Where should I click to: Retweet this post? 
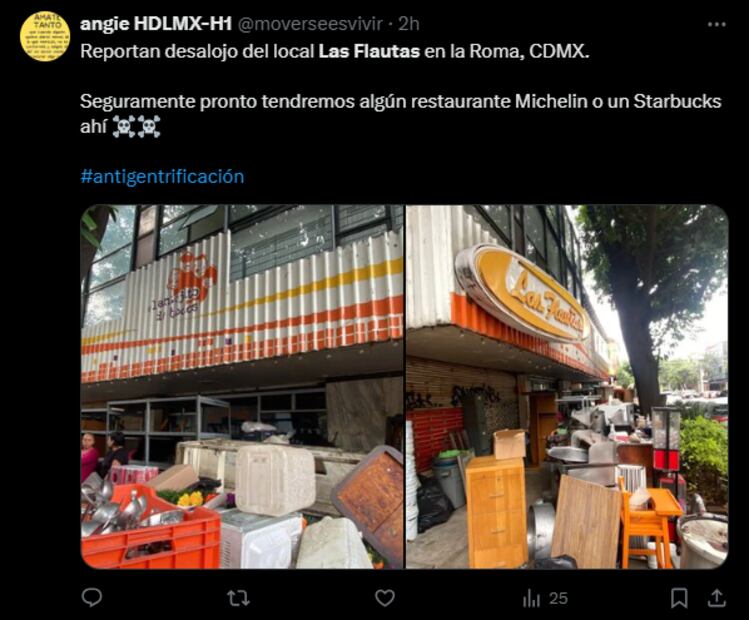pyautogui.click(x=238, y=597)
